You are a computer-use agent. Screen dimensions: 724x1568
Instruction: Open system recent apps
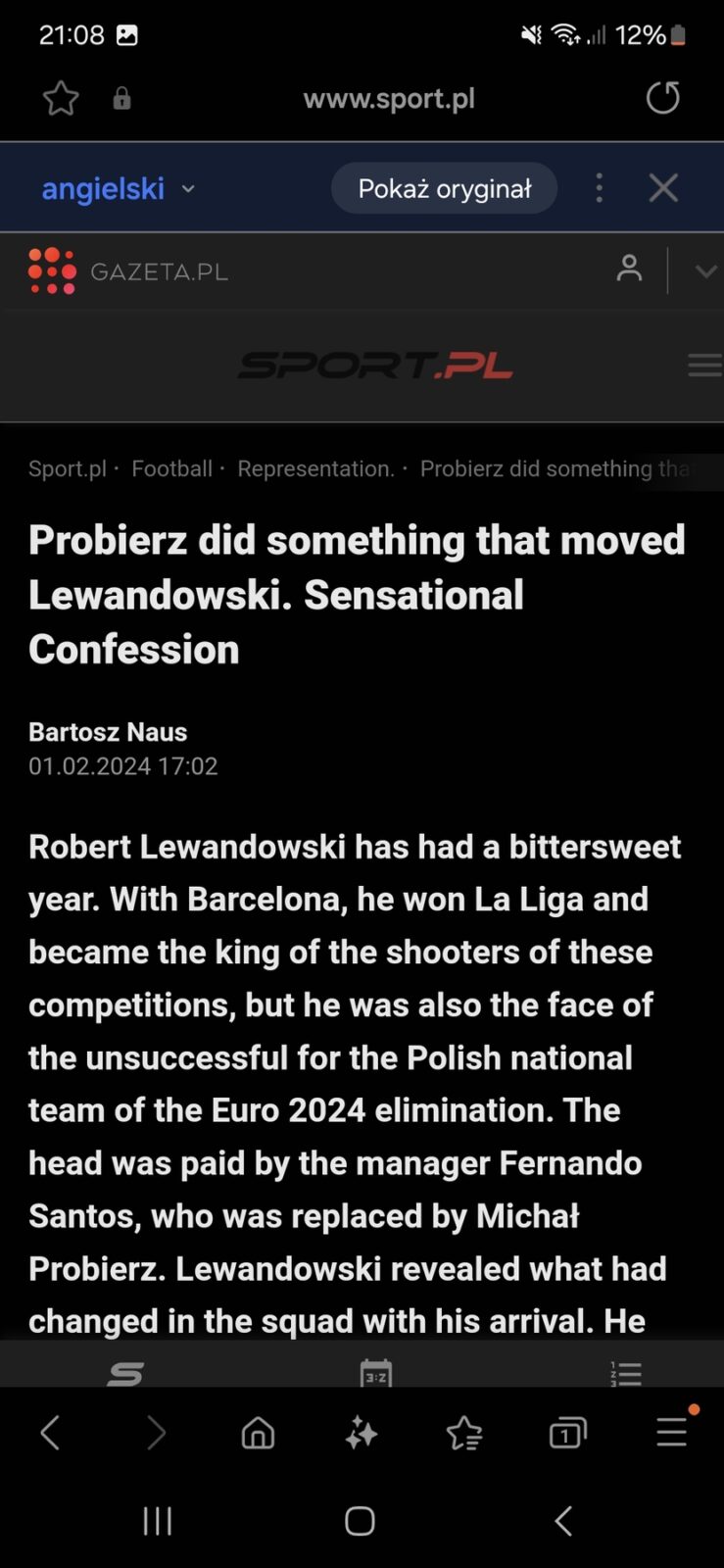pos(157,1521)
